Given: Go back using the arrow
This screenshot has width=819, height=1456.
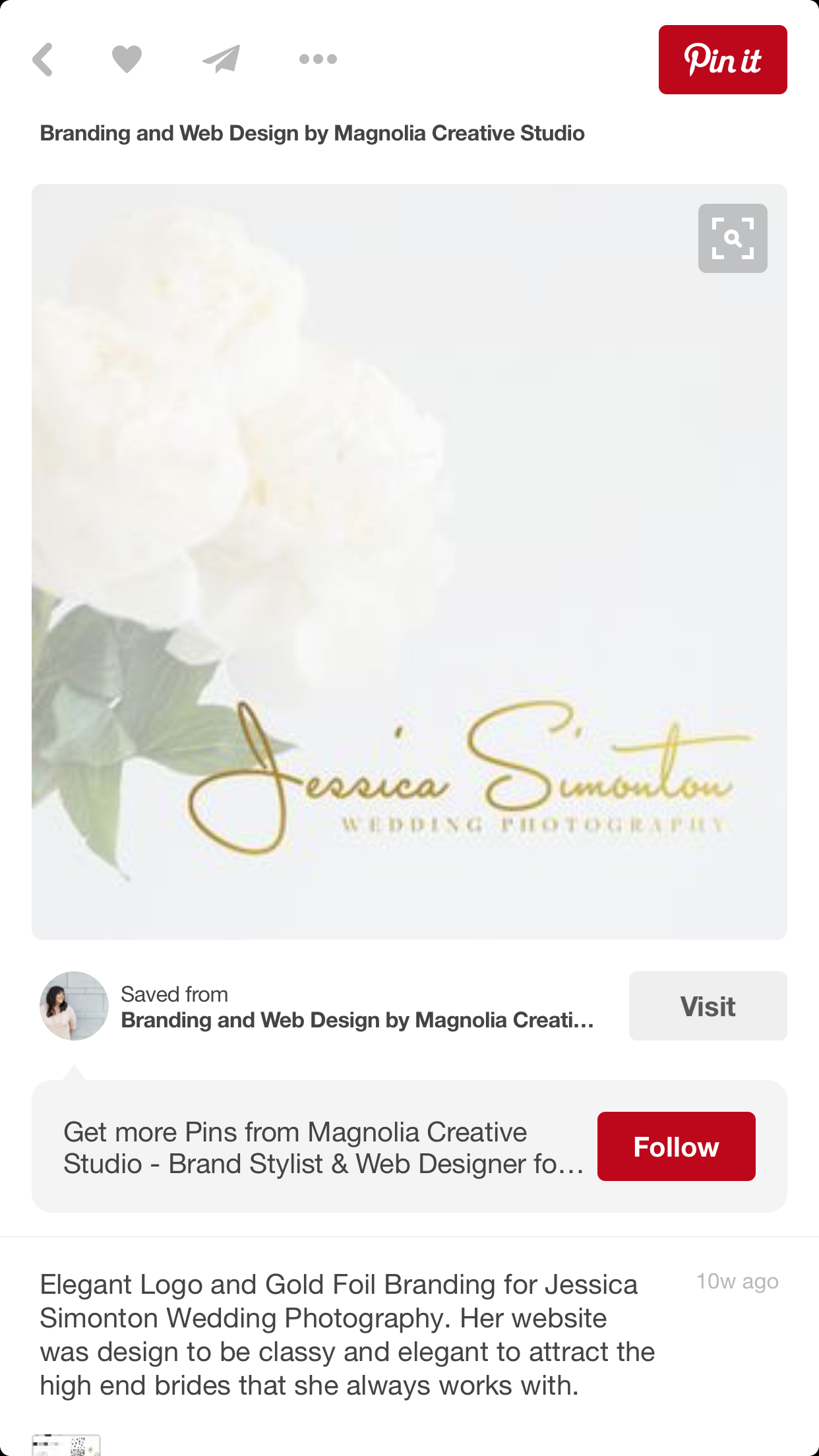Looking at the screenshot, I should tap(43, 59).
